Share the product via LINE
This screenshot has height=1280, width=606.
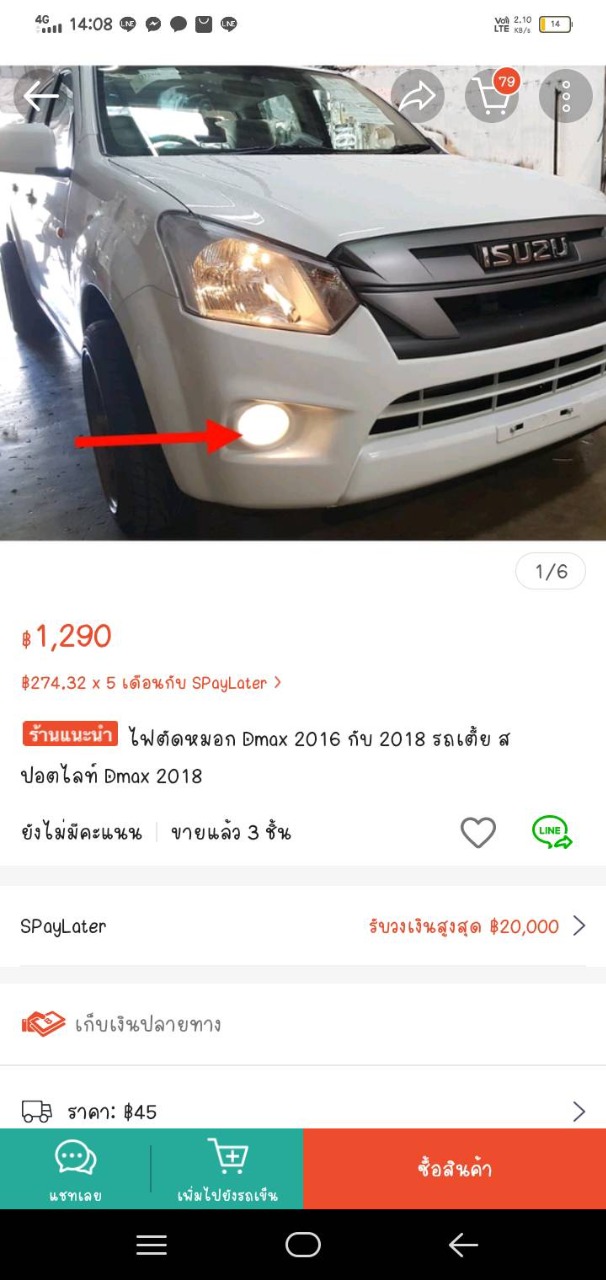[x=551, y=832]
